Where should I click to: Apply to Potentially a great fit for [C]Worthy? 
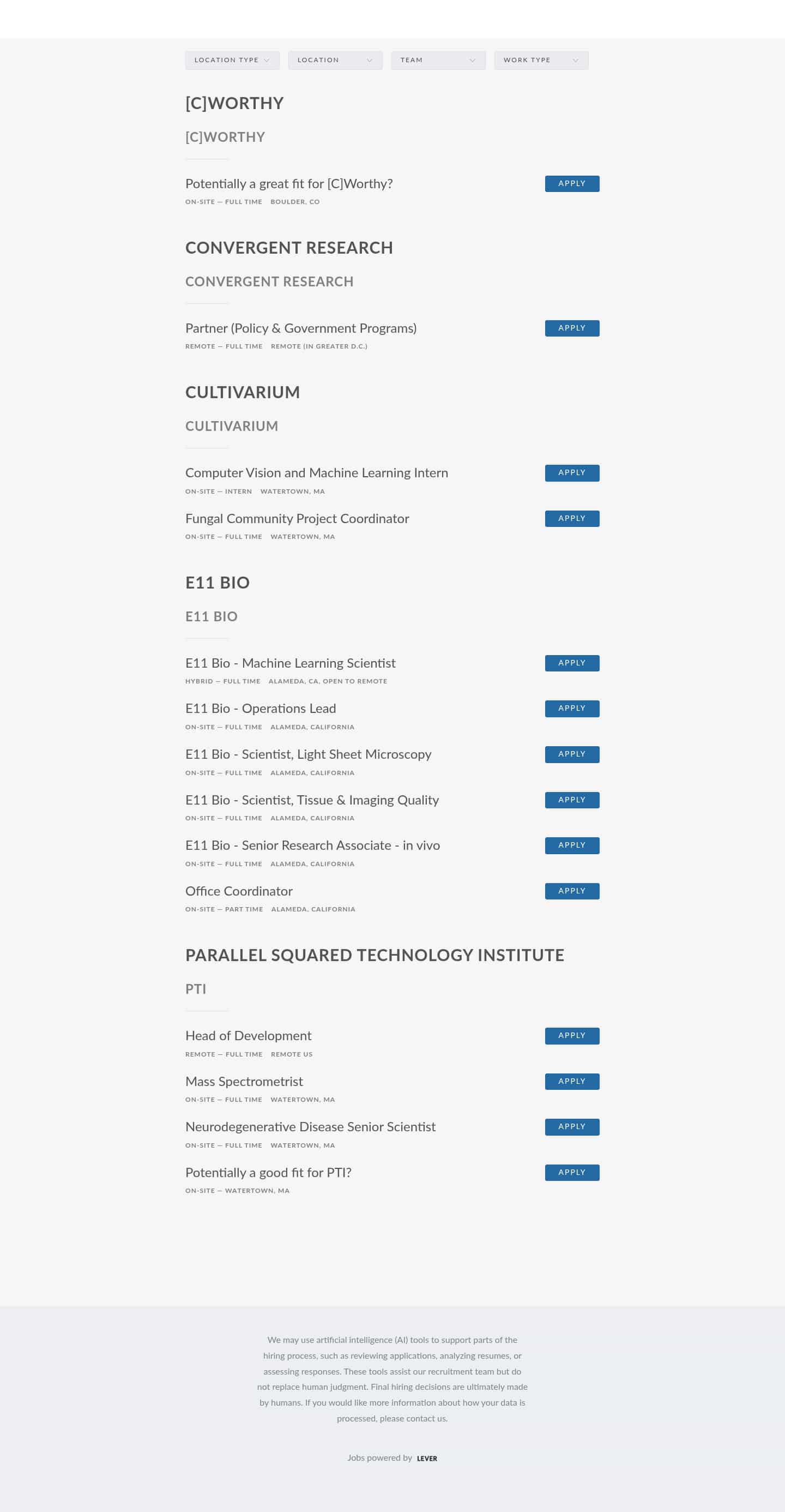(x=572, y=184)
